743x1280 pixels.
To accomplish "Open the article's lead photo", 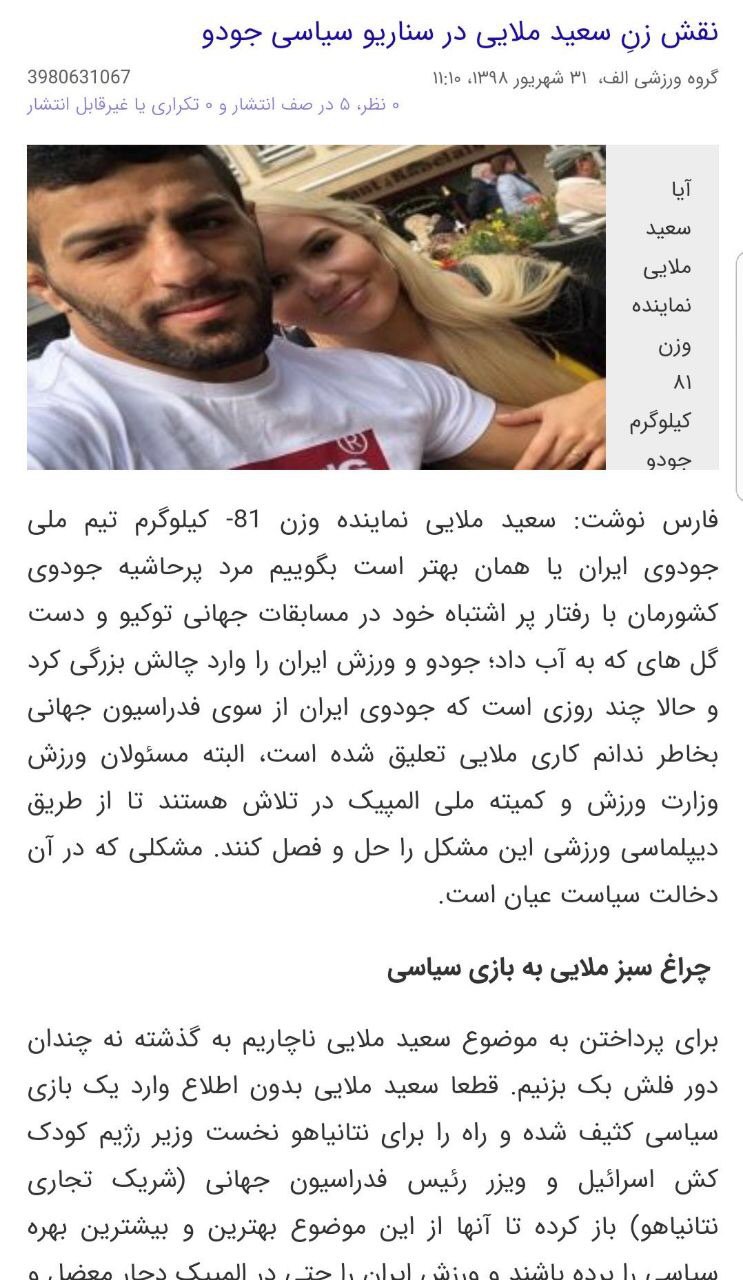I will 316,307.
